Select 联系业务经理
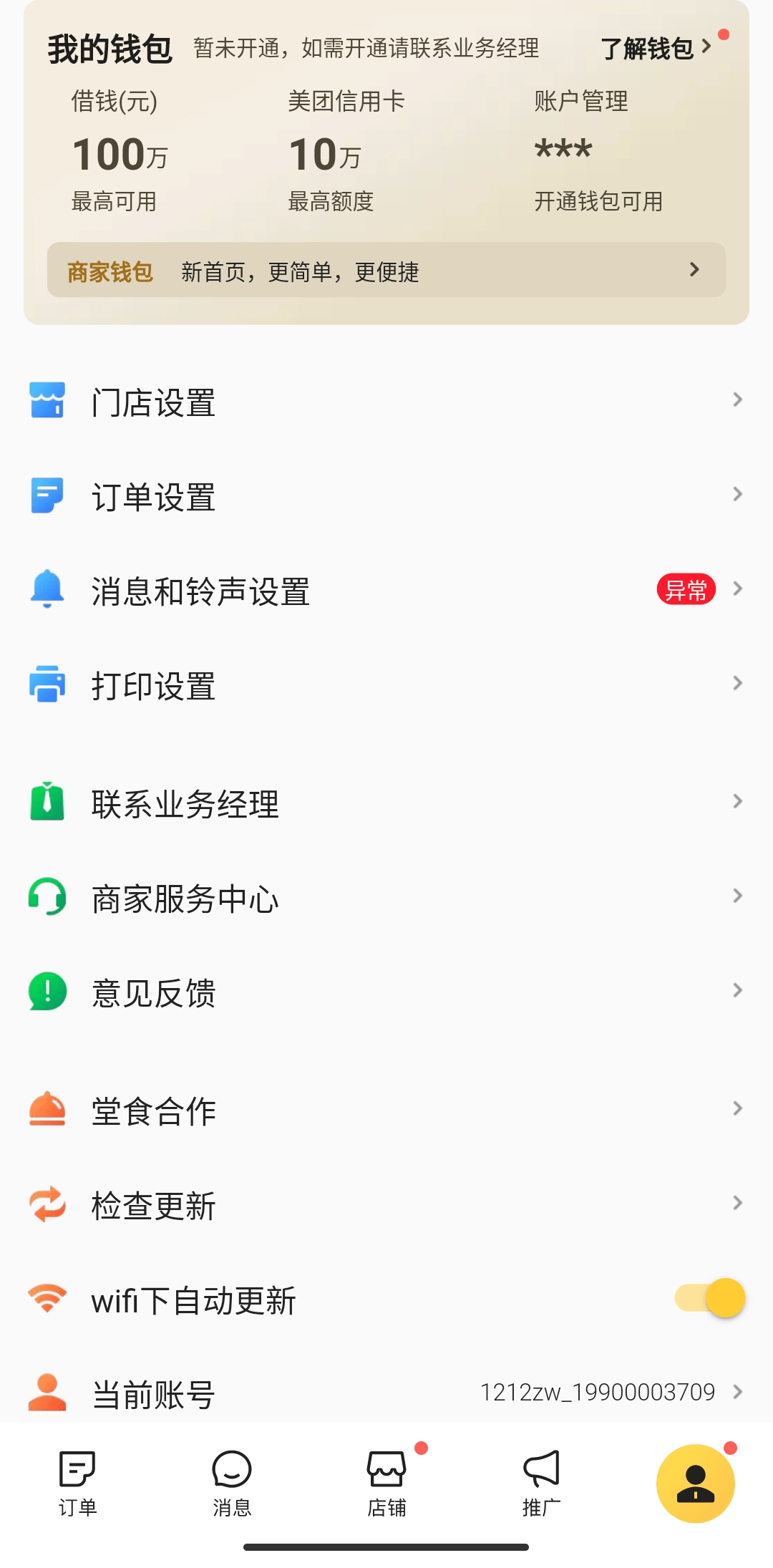Viewport: 773px width, 1568px height. tap(386, 803)
